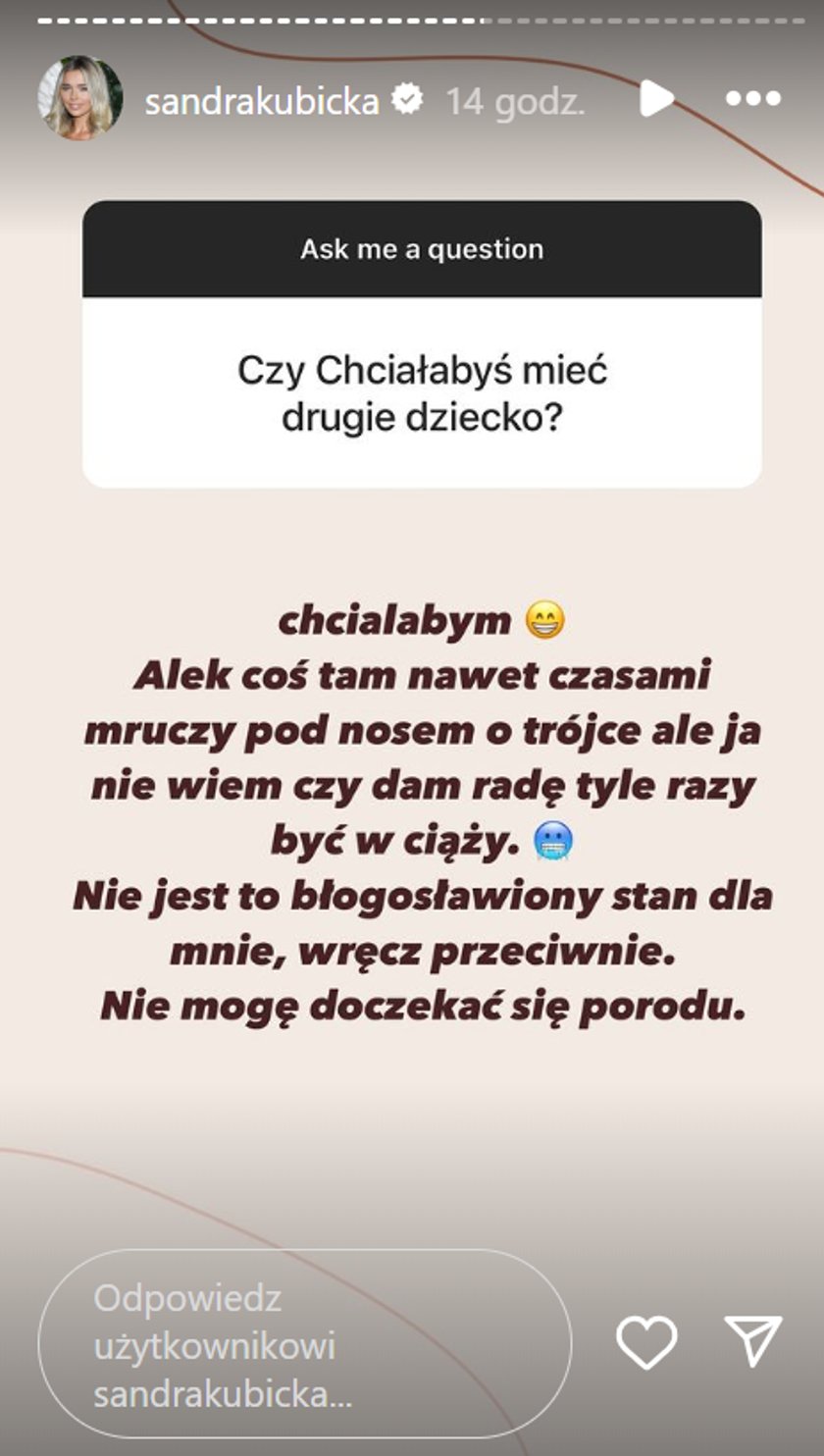Resume story playback
The height and width of the screenshot is (1456, 824).
tap(655, 98)
